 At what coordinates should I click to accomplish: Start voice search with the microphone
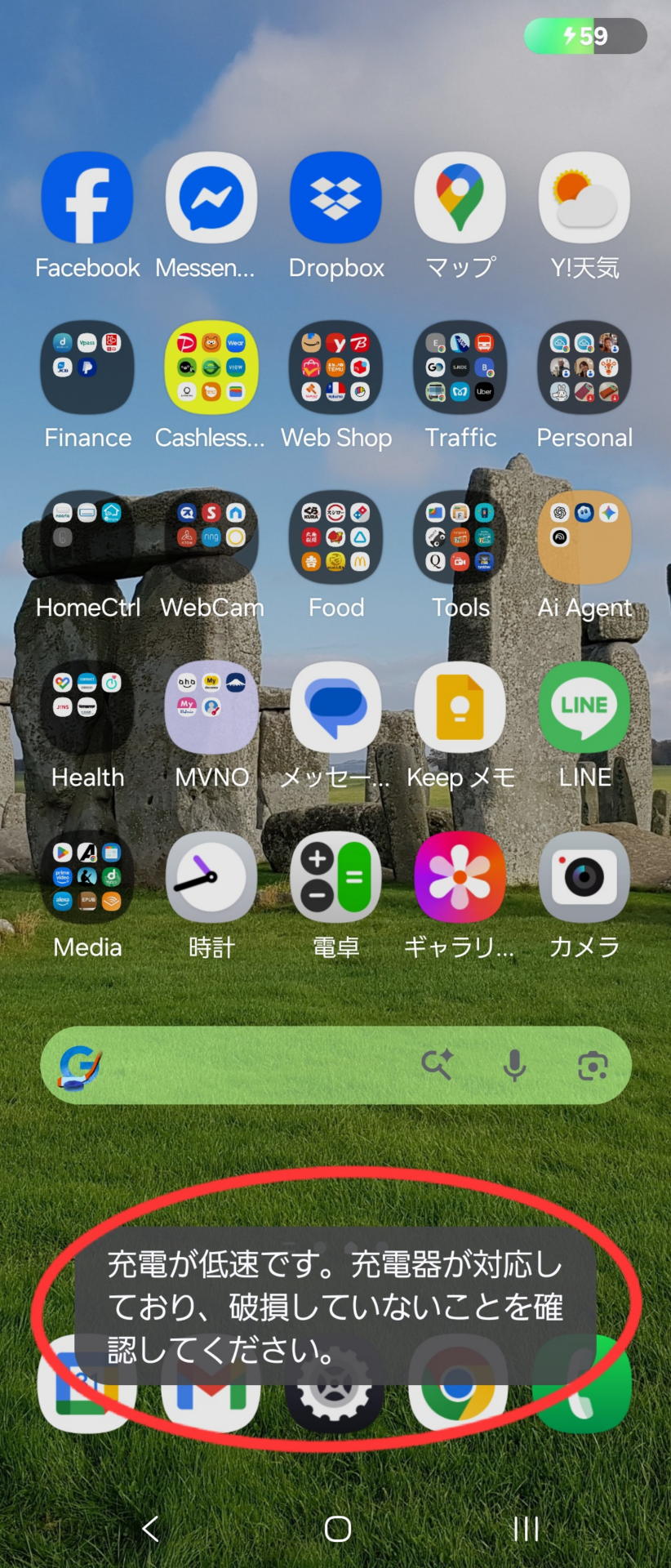(x=514, y=1066)
